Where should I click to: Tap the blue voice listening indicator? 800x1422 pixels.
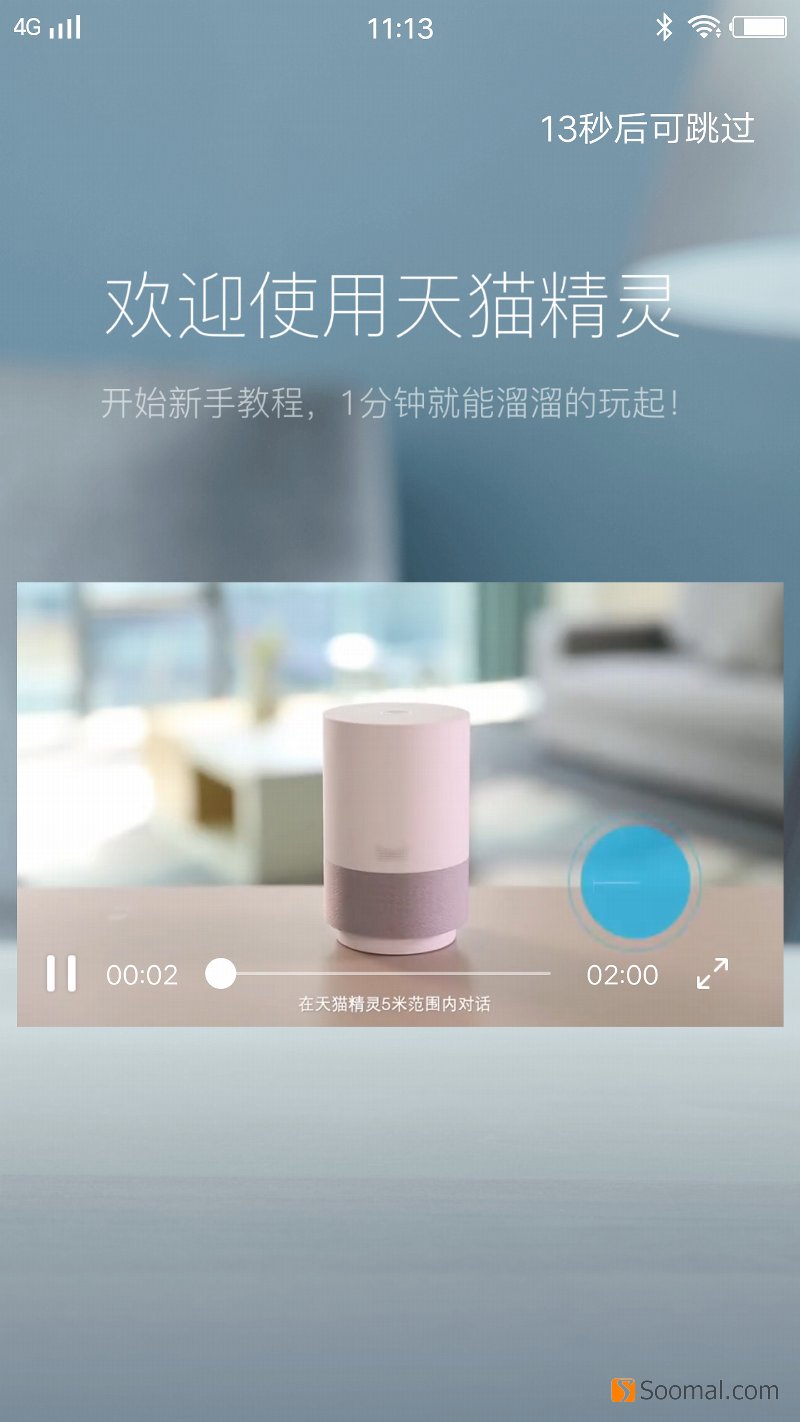(631, 881)
